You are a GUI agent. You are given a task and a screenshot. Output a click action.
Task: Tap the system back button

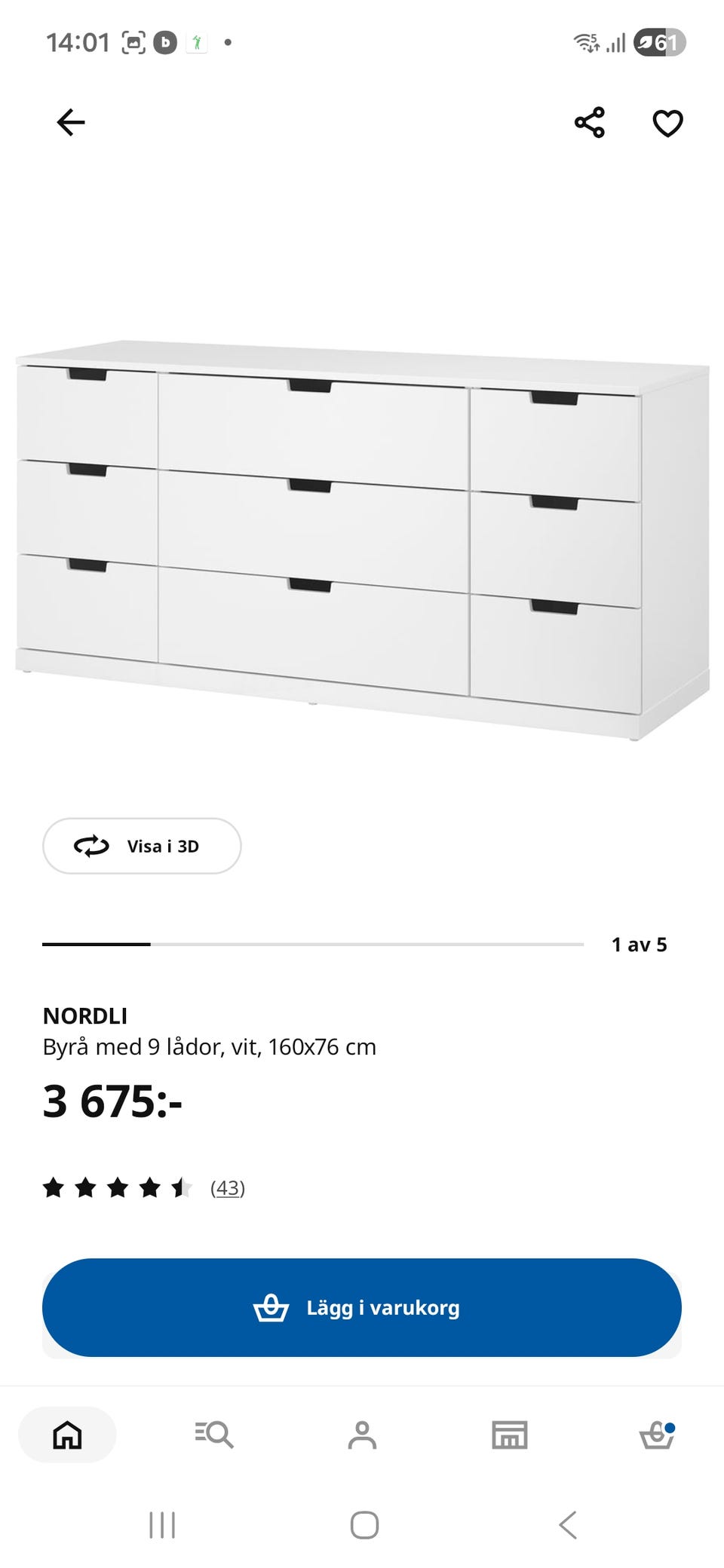pos(568,1524)
